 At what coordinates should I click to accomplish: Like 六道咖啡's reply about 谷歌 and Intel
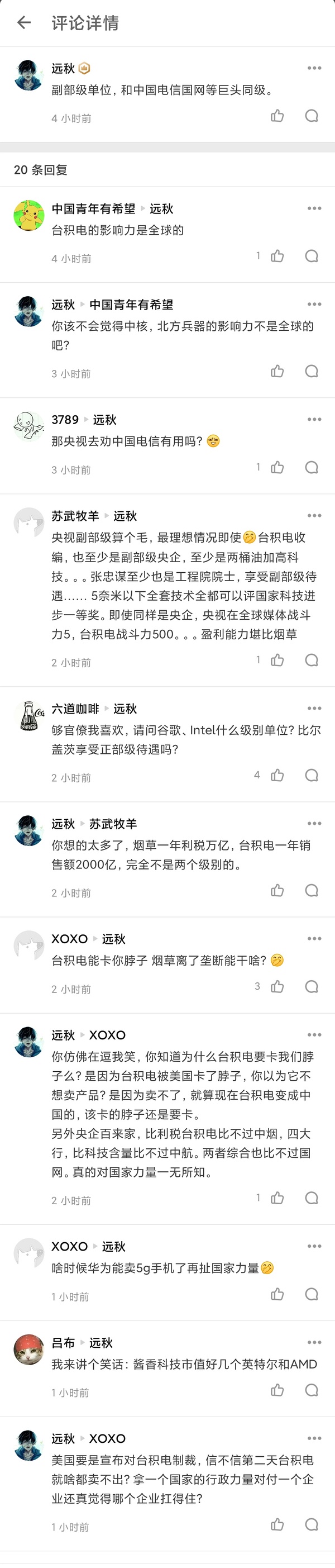[x=277, y=775]
